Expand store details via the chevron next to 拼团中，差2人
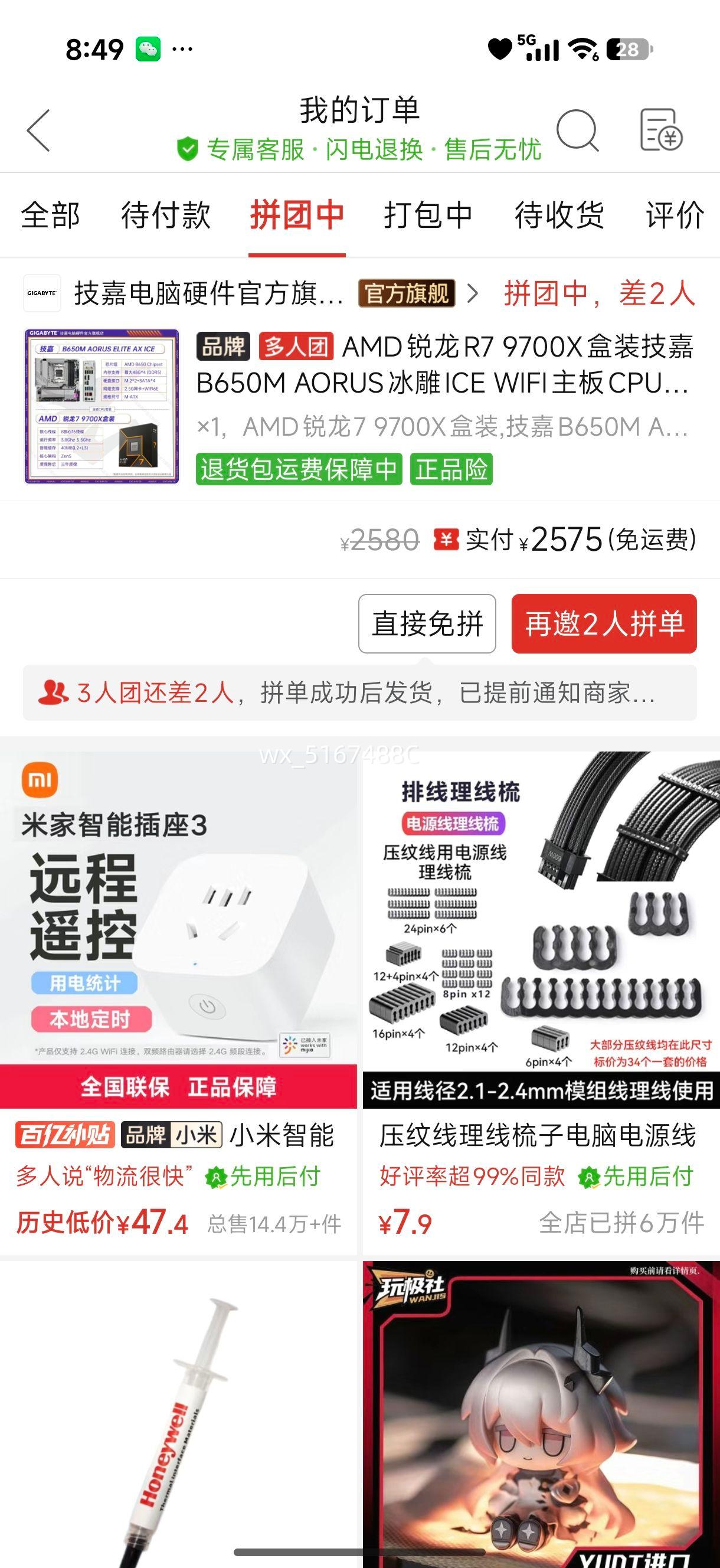Image resolution: width=720 pixels, height=1568 pixels. point(474,295)
